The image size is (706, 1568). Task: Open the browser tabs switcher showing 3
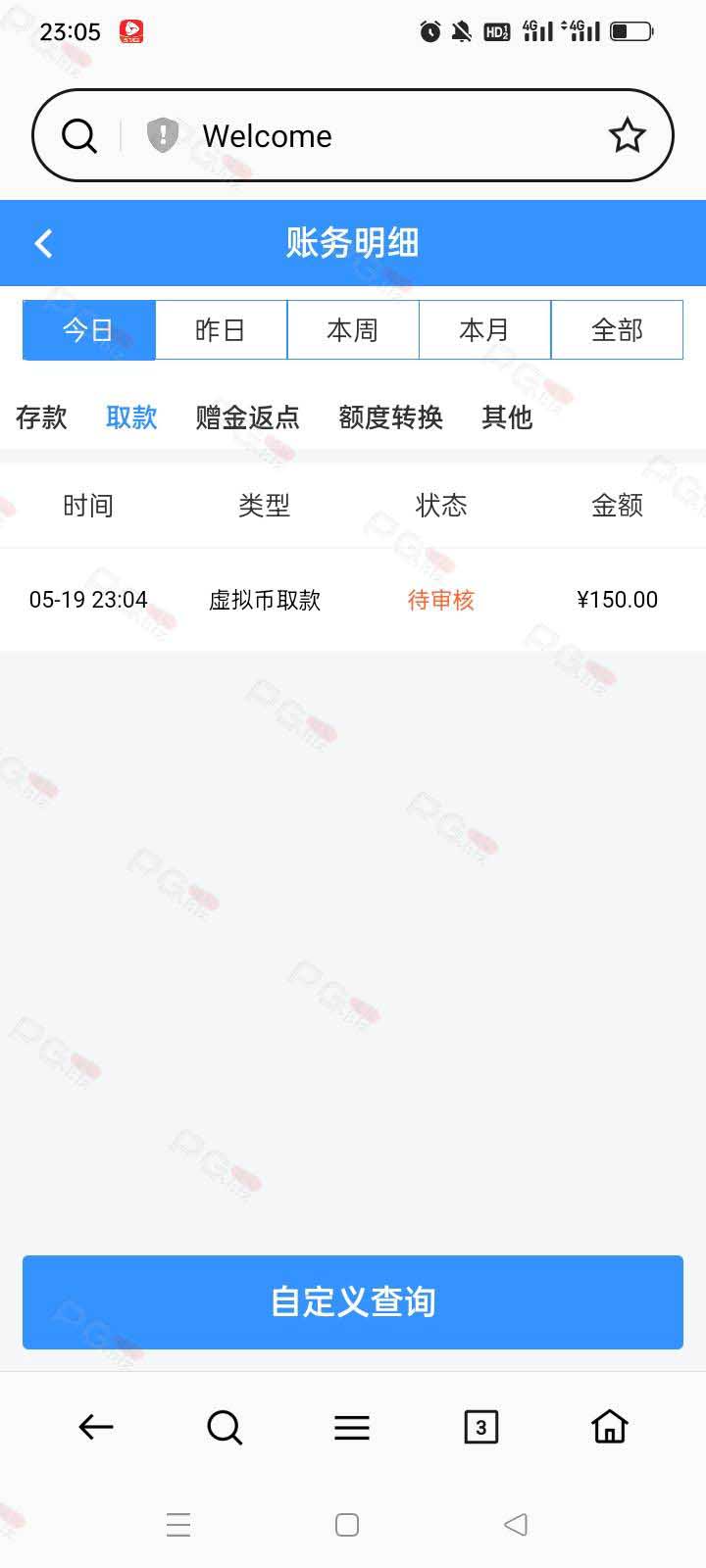pyautogui.click(x=480, y=1428)
